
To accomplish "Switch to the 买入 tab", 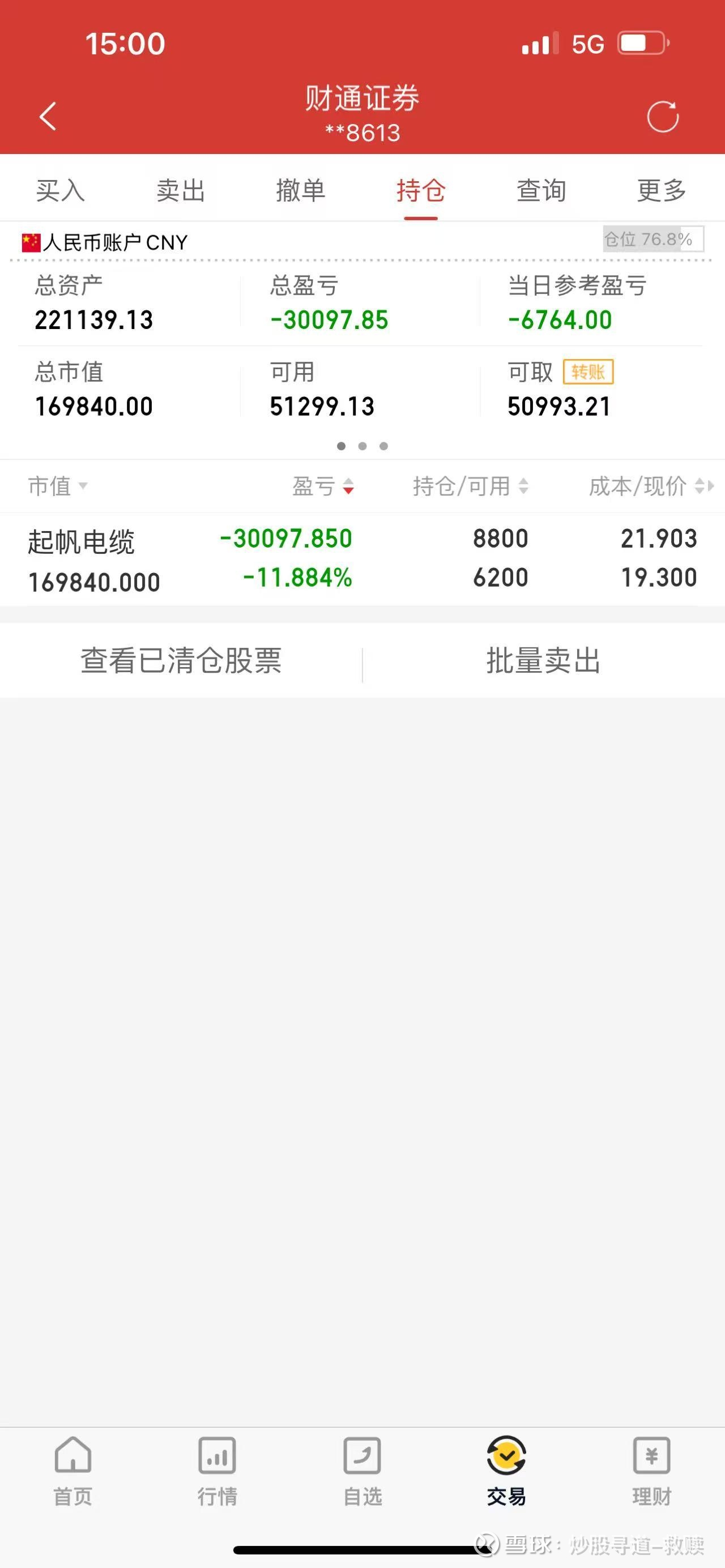I will point(60,190).
